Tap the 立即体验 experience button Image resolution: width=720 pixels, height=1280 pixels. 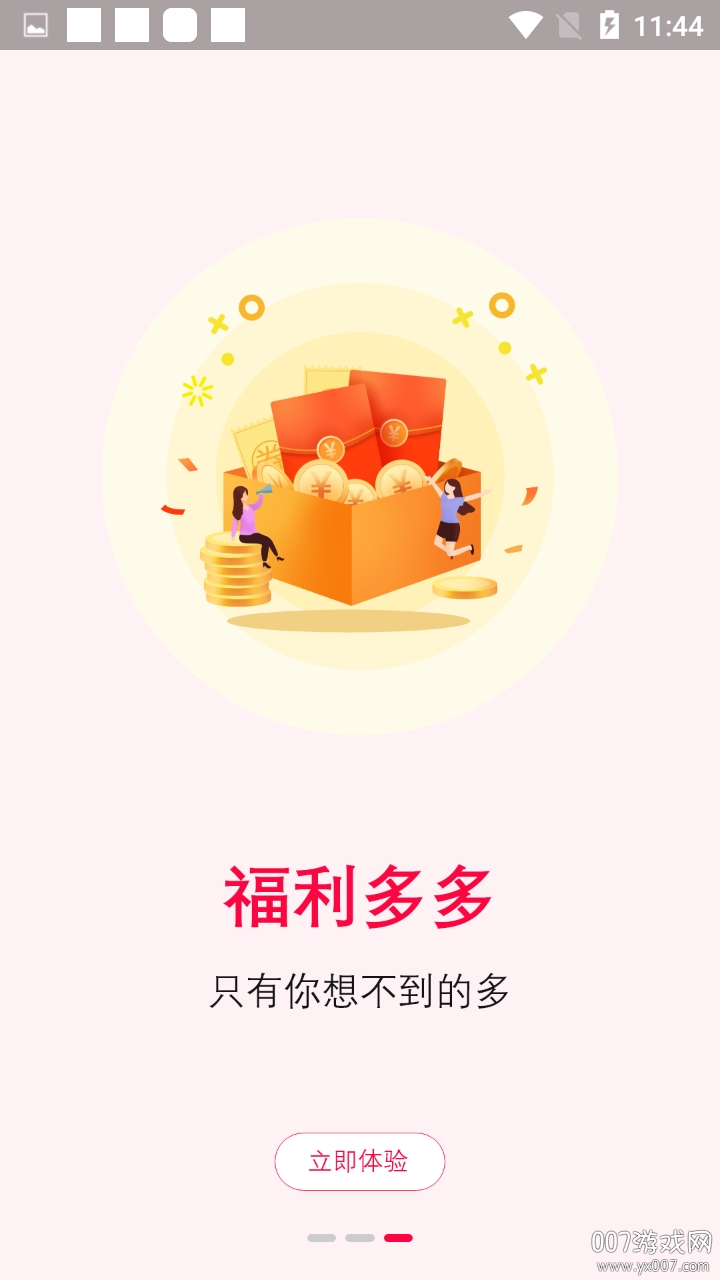coord(360,1161)
